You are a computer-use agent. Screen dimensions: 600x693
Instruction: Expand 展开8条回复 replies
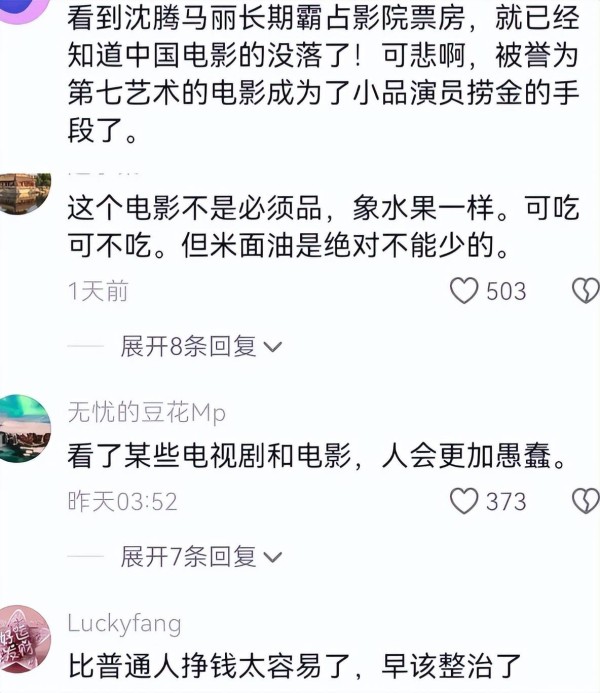[201, 347]
